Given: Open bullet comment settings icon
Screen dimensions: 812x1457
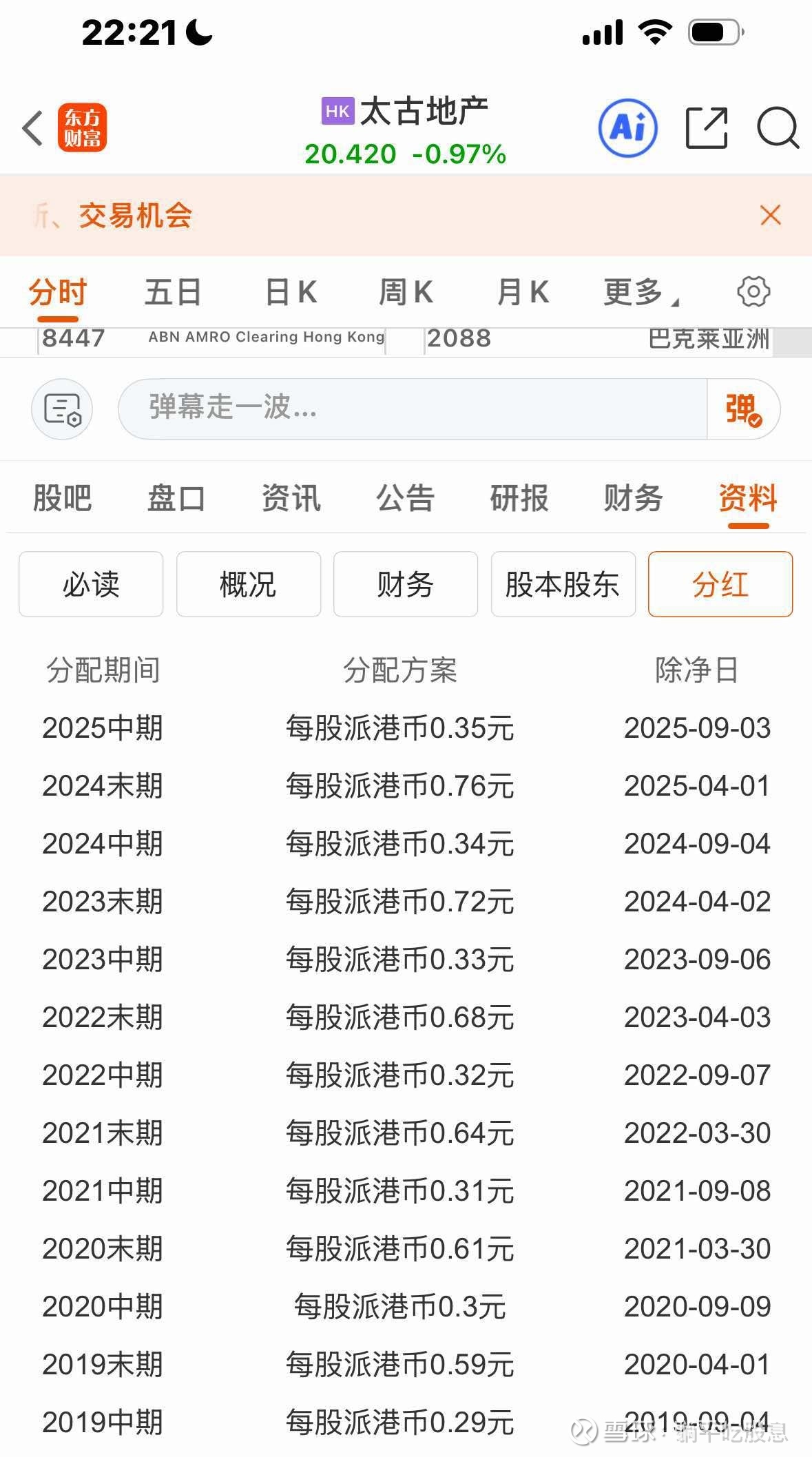Looking at the screenshot, I should 62,409.
